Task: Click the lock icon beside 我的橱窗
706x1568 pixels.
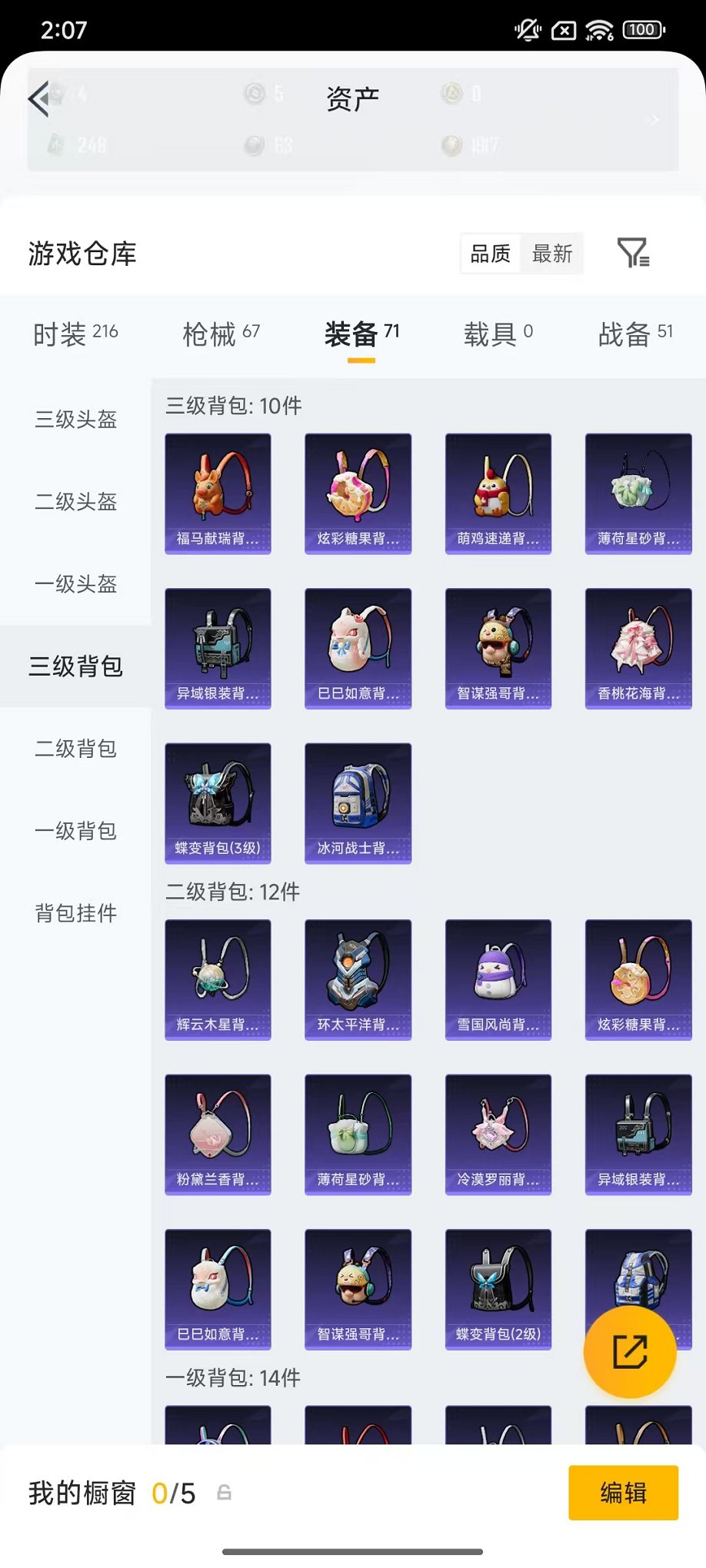Action: 223,1493
